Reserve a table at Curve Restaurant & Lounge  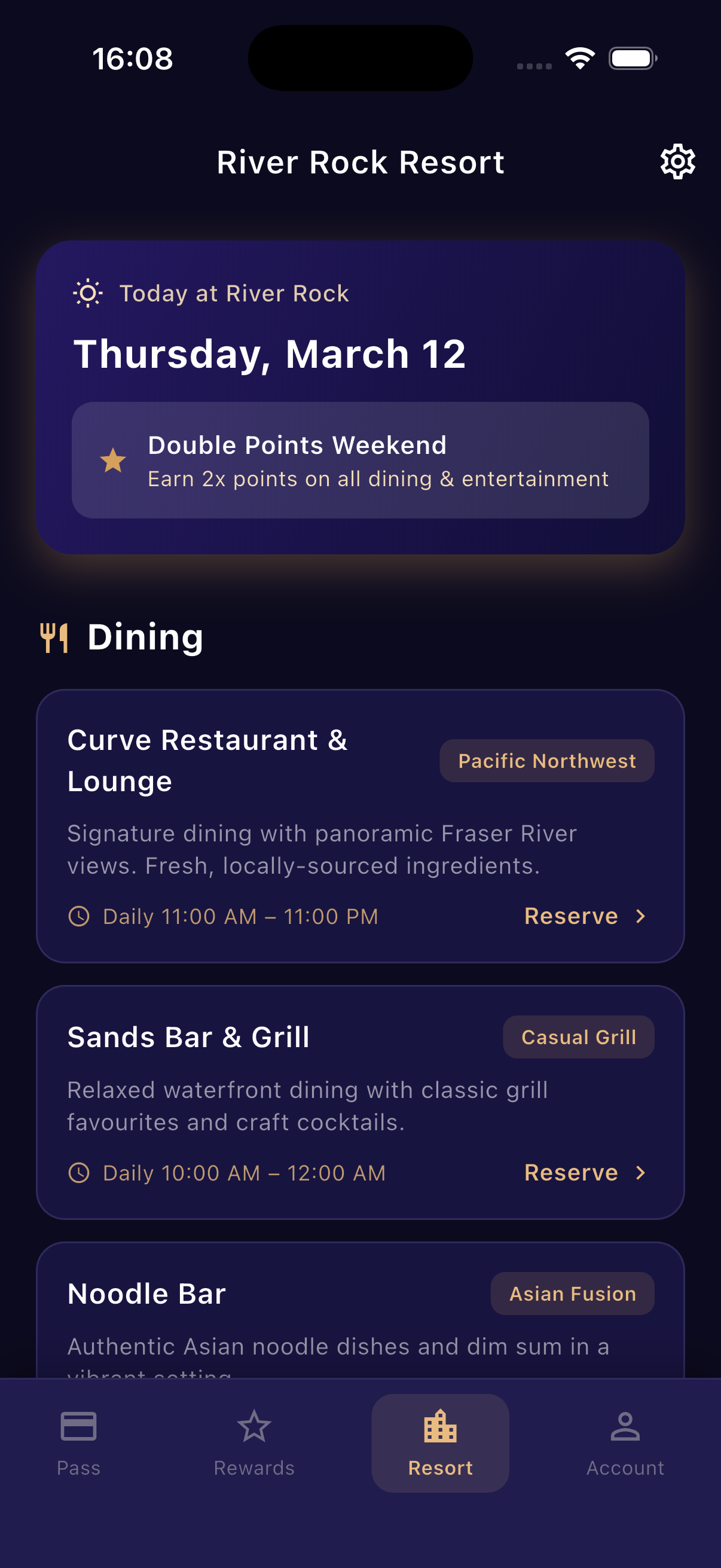pyautogui.click(x=585, y=916)
